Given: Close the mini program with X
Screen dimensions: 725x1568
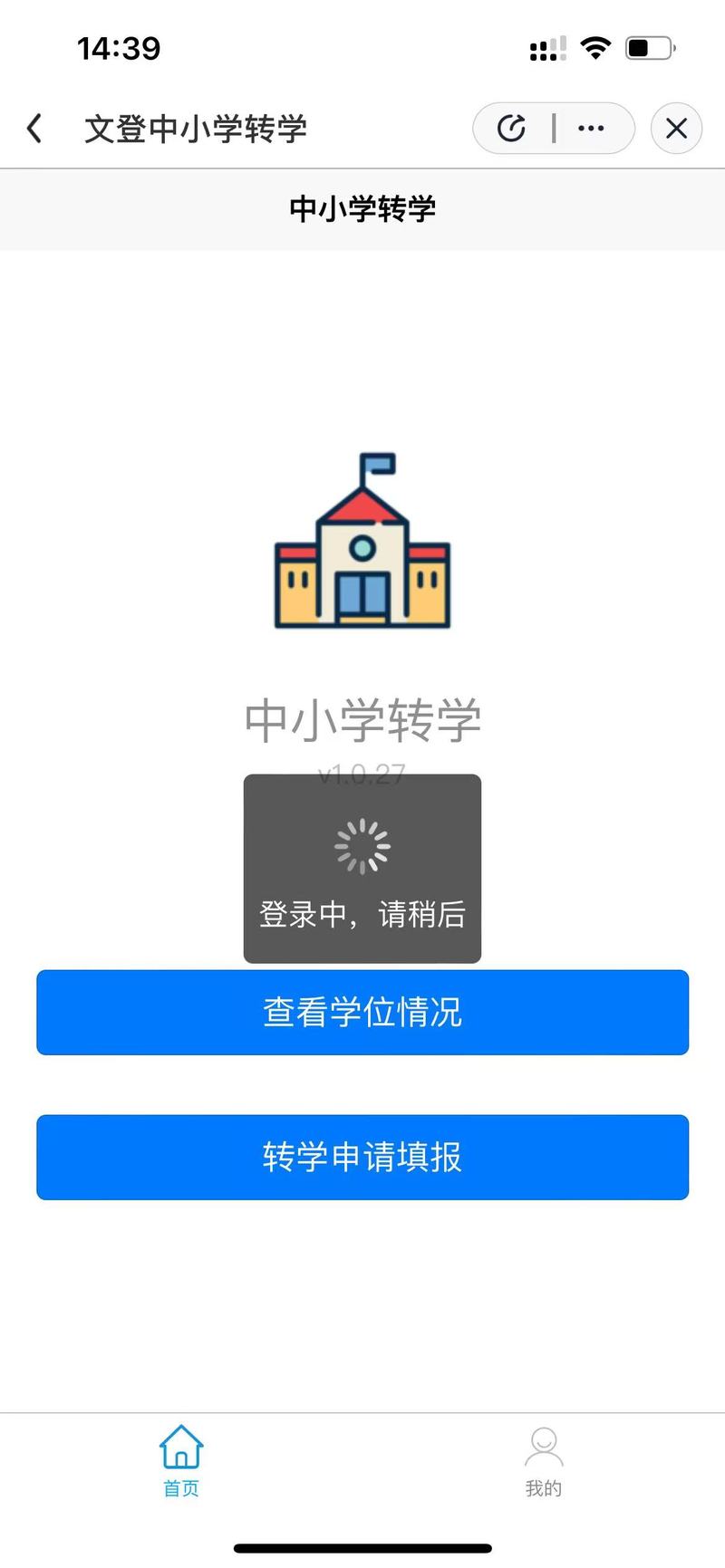Looking at the screenshot, I should pos(676,129).
